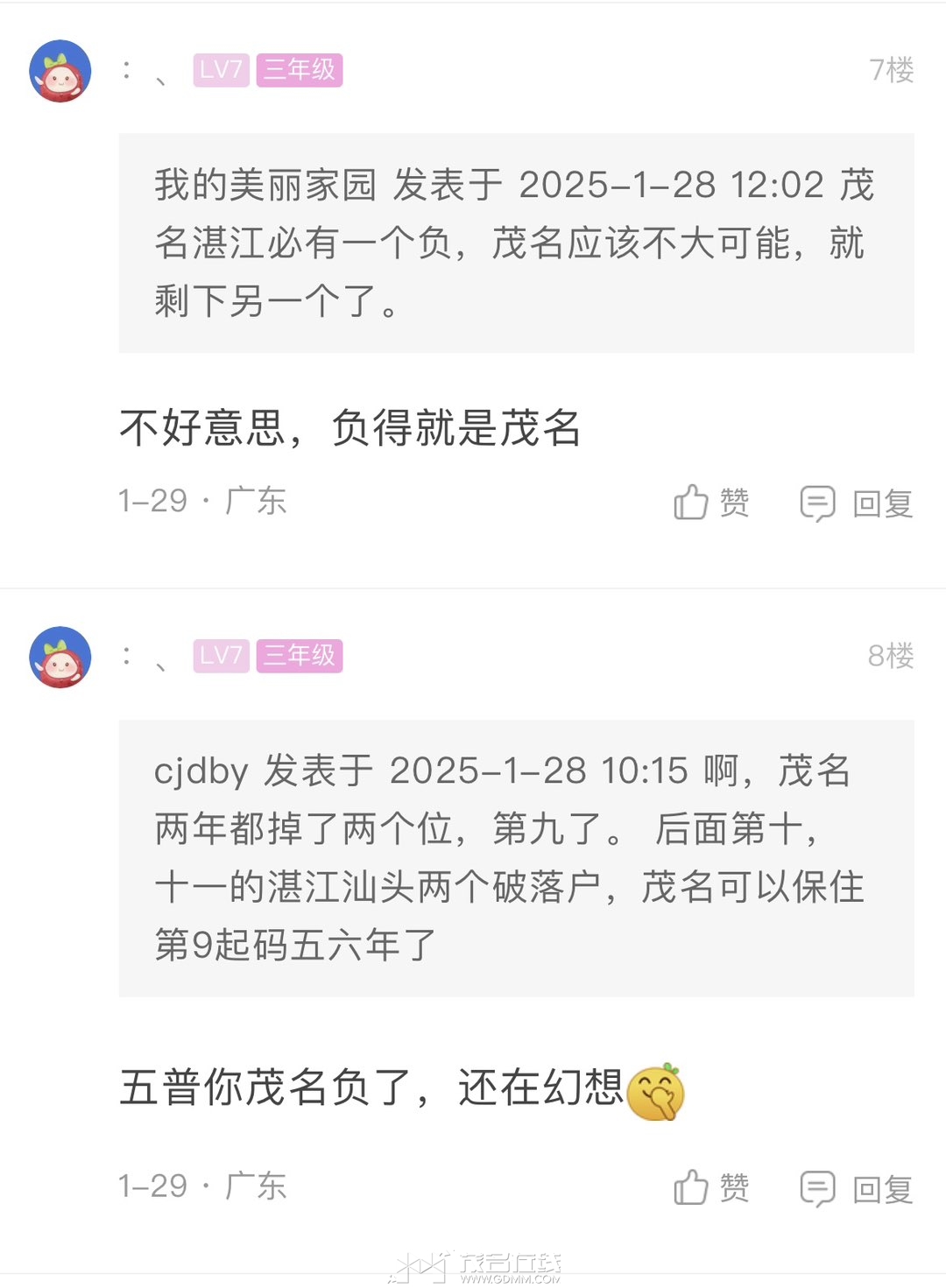This screenshot has width=946, height=1288.
Task: Reply to the 8楼 comment
Action: pos(857,1189)
